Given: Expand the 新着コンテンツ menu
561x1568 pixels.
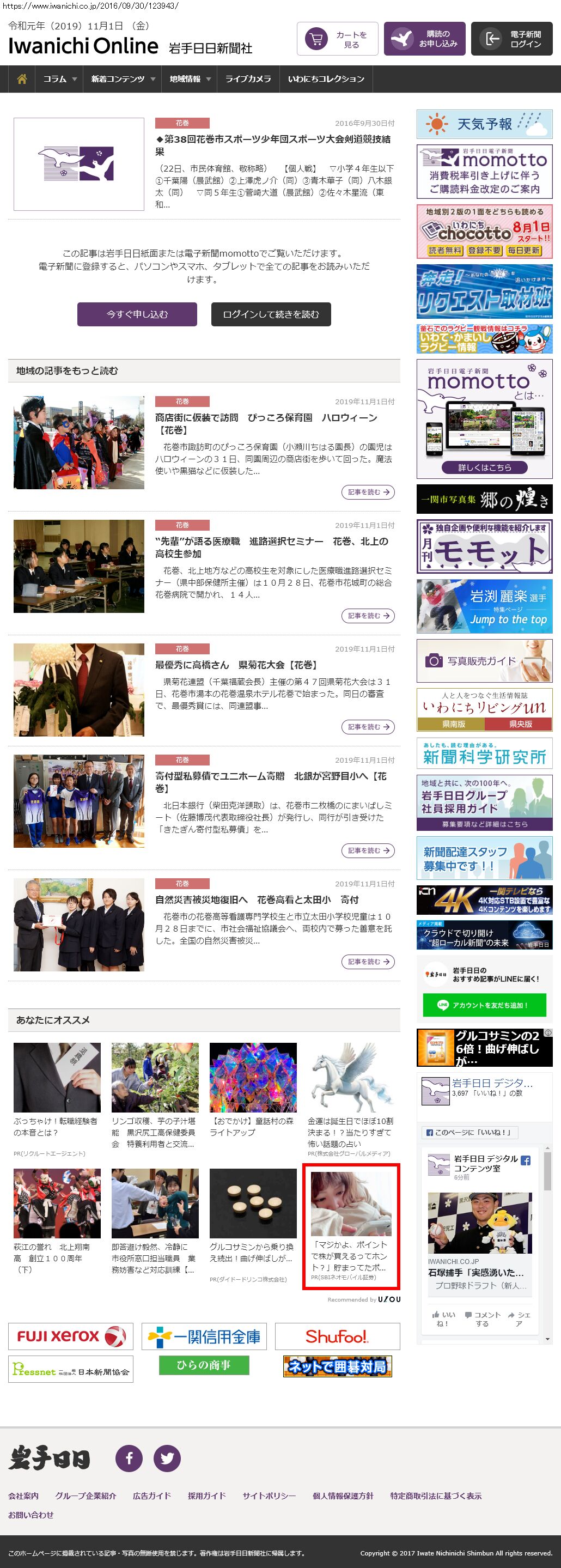Looking at the screenshot, I should coord(123,79).
